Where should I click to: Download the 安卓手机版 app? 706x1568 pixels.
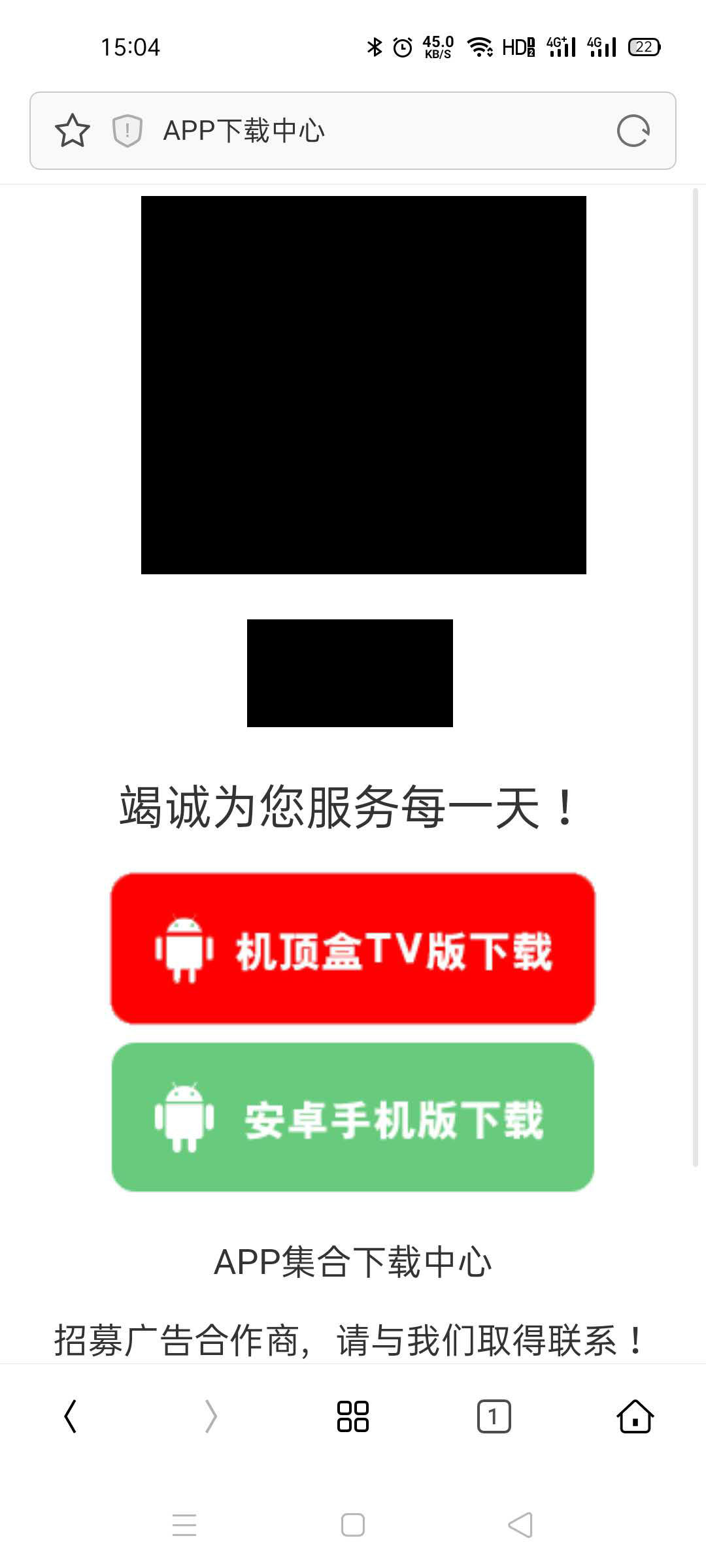[x=353, y=1118]
